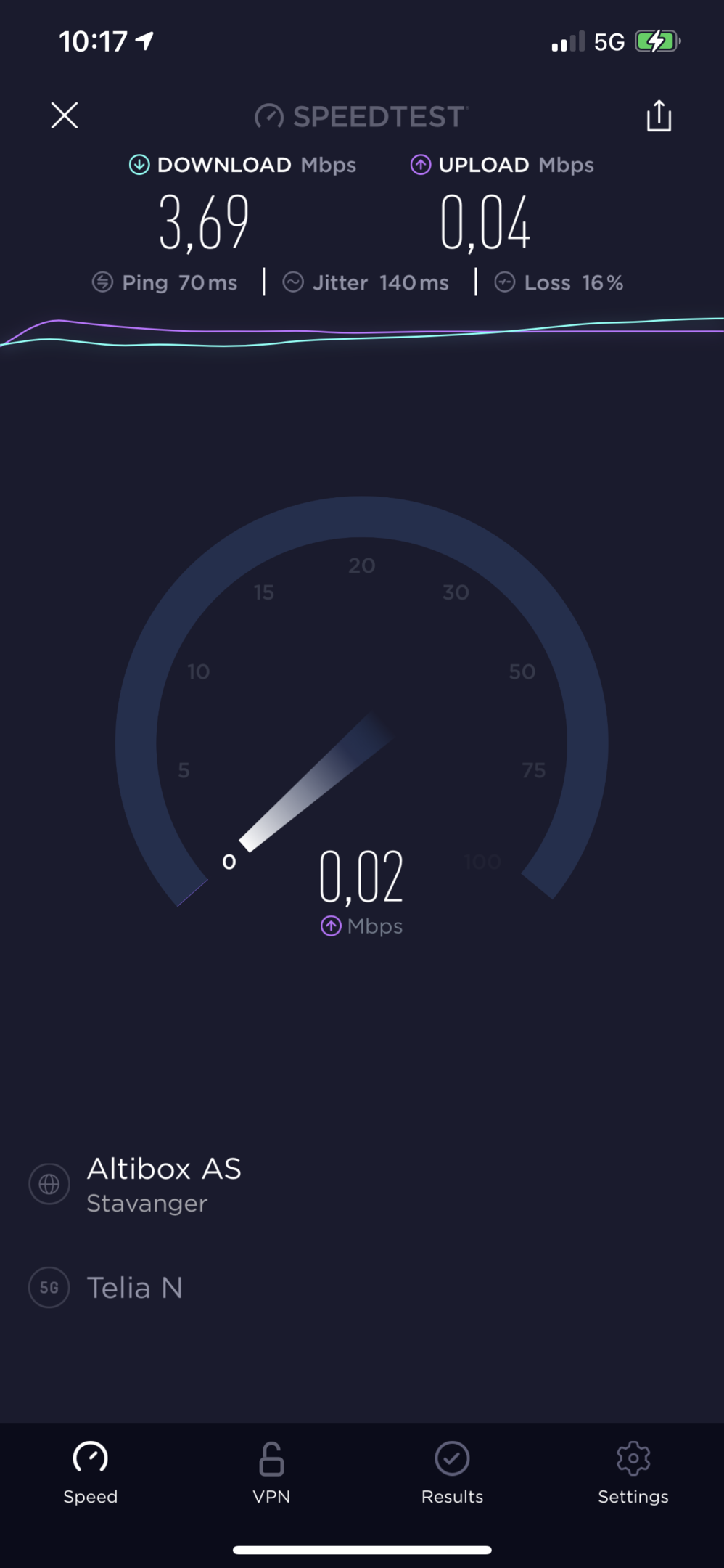The image size is (724, 1568).
Task: Open the Altibox AS Stavanger server row
Action: point(362,1185)
